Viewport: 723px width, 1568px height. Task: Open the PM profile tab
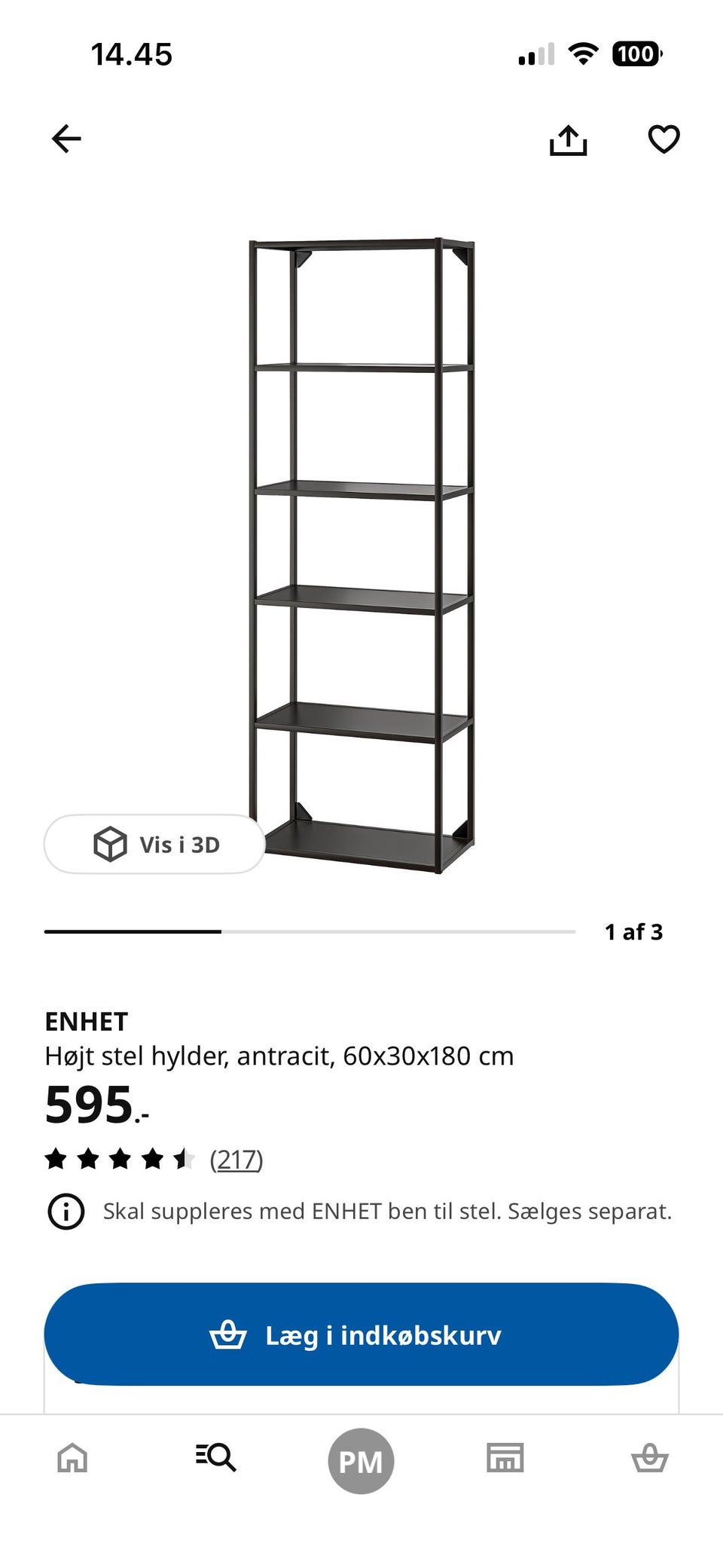pyautogui.click(x=361, y=1461)
